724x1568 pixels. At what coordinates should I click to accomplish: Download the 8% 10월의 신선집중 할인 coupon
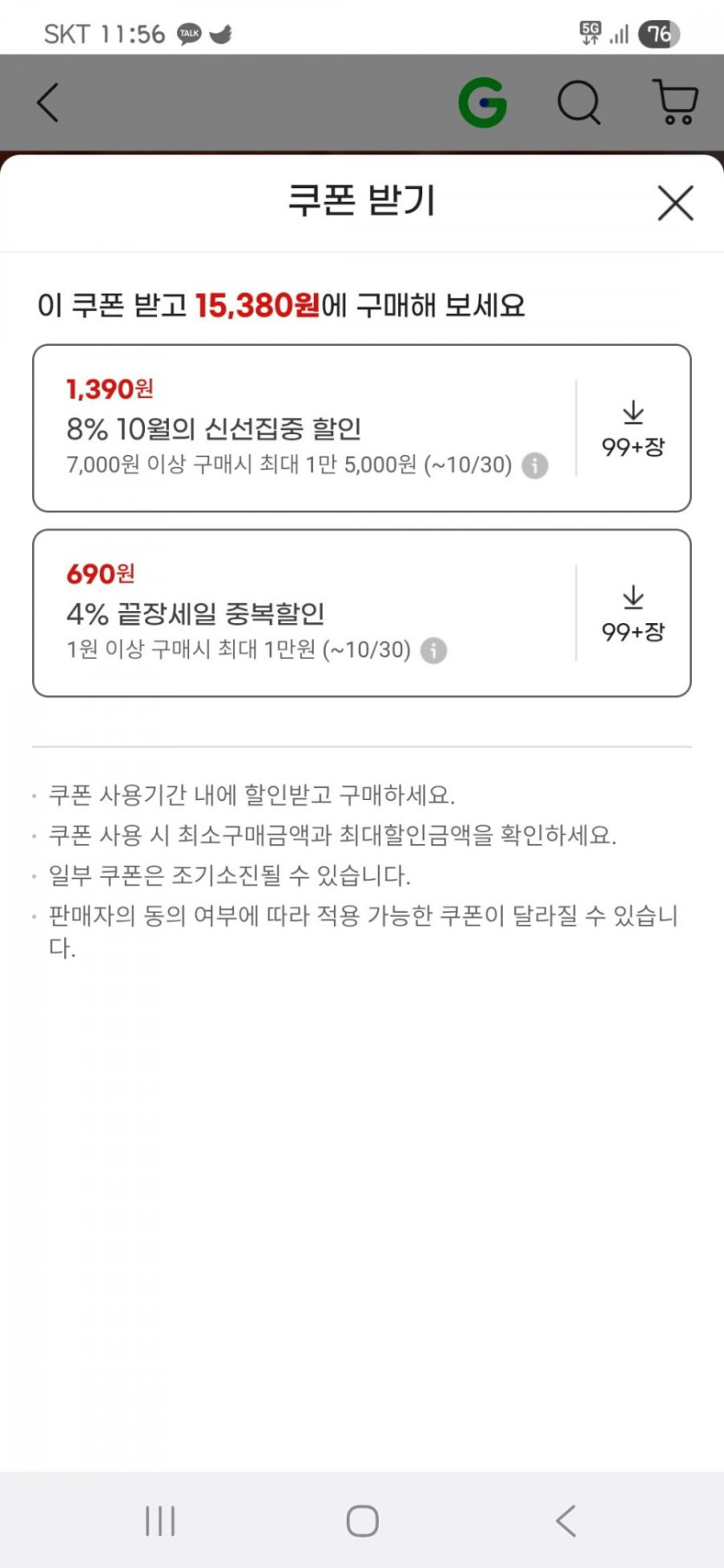tap(633, 428)
